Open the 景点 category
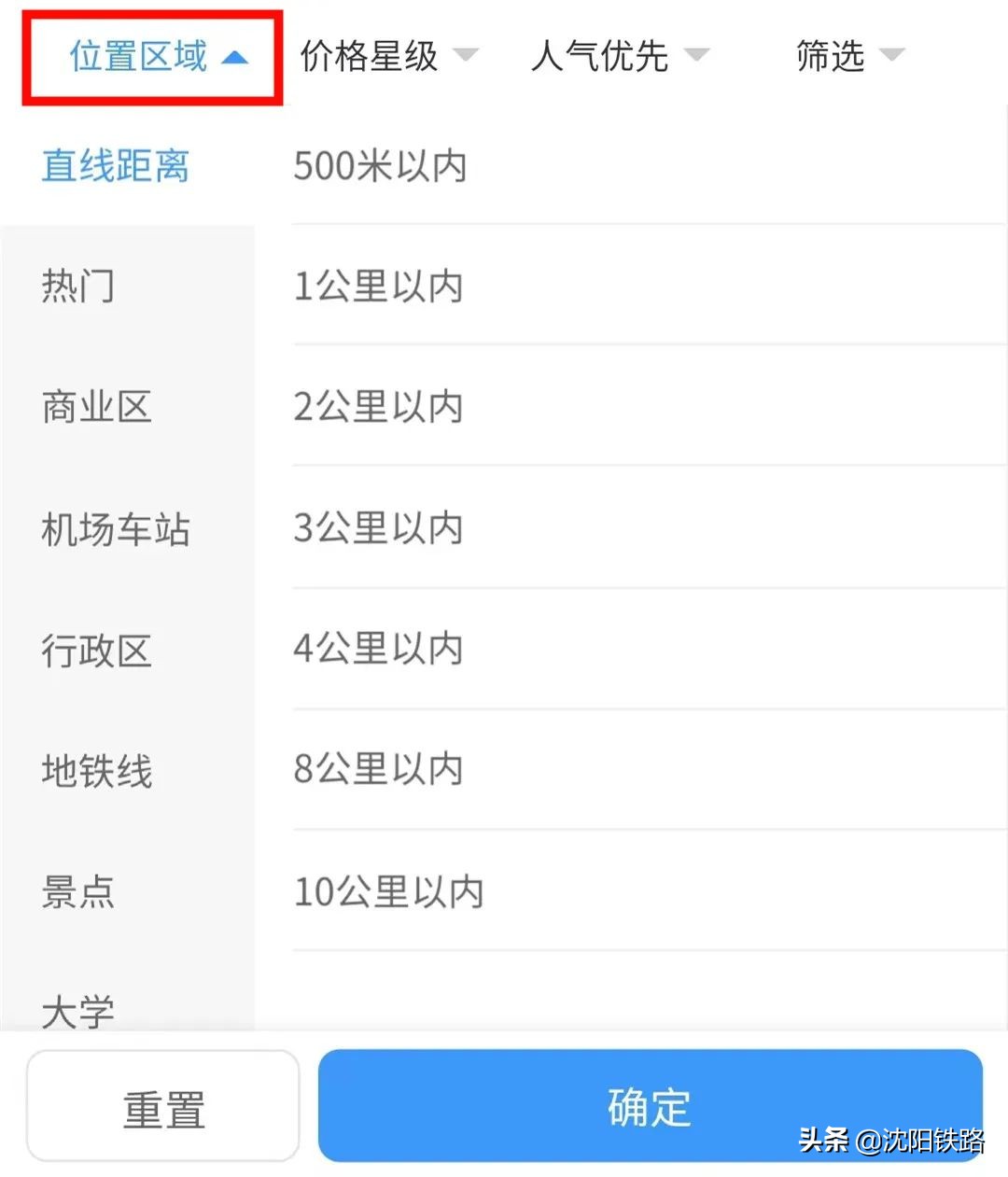1008x1177 pixels. tap(78, 893)
